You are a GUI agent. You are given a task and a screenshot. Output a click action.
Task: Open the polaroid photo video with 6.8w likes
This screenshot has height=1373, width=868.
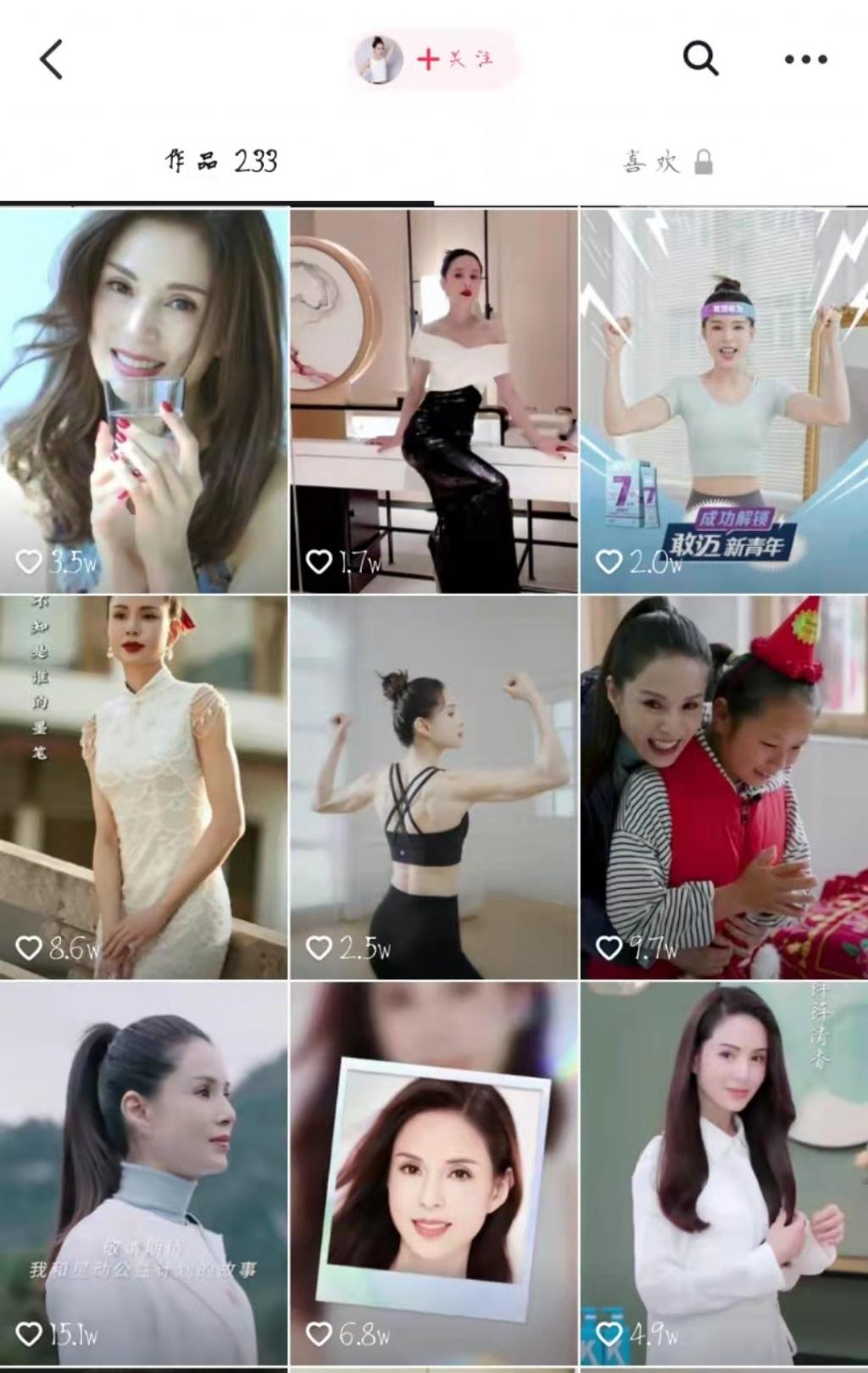coord(434,1174)
